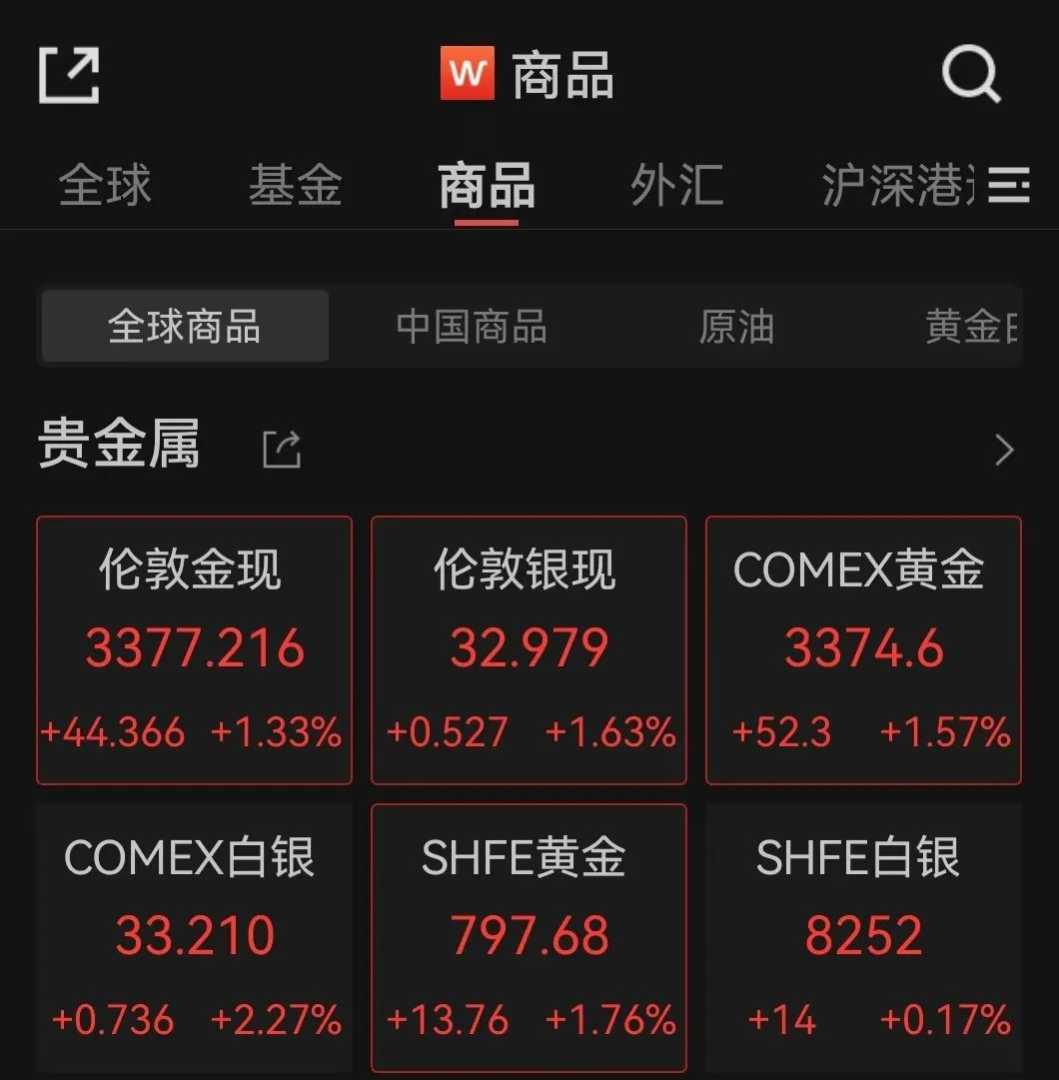Share the 贵金属 section

(x=281, y=450)
